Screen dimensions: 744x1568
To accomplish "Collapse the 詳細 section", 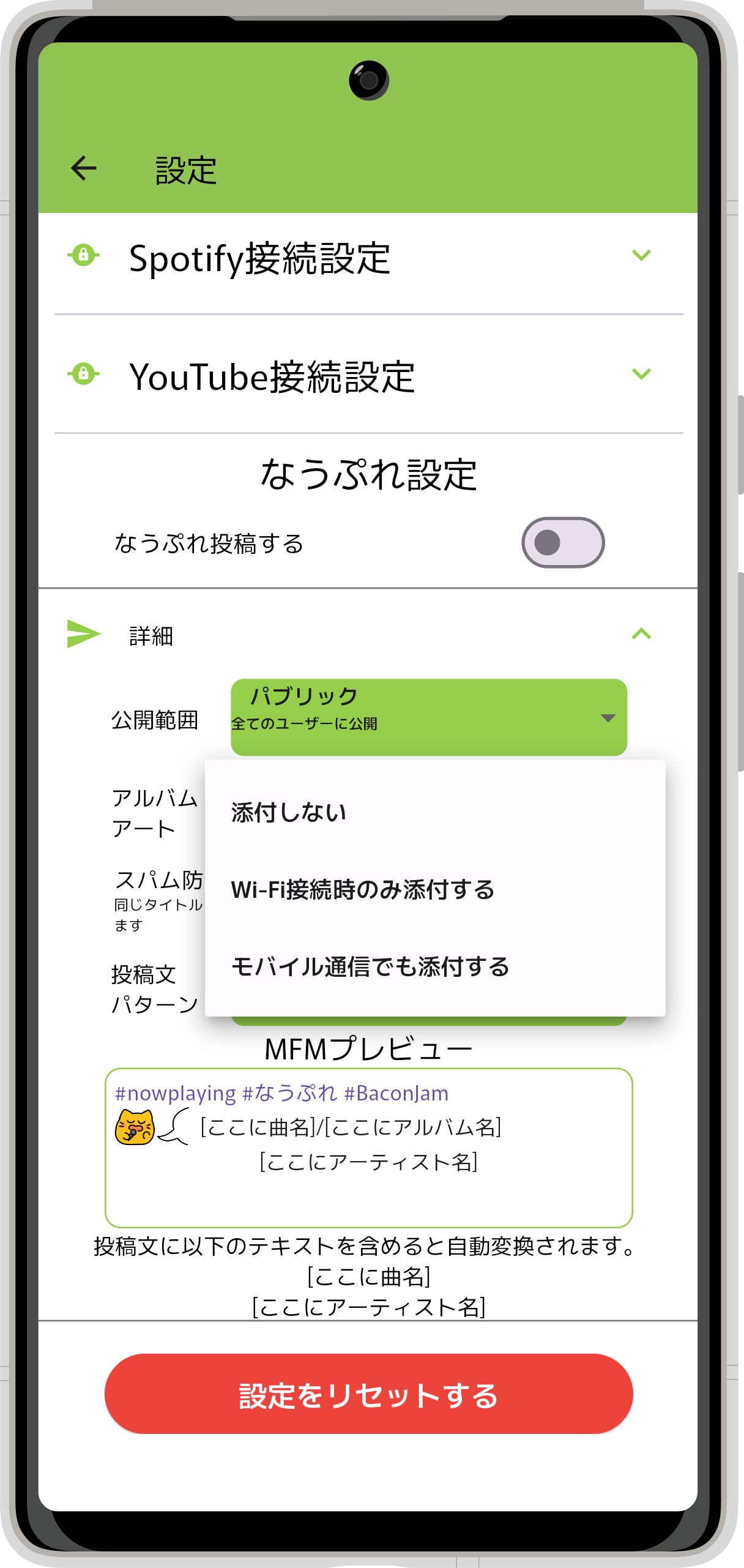I will 641,634.
